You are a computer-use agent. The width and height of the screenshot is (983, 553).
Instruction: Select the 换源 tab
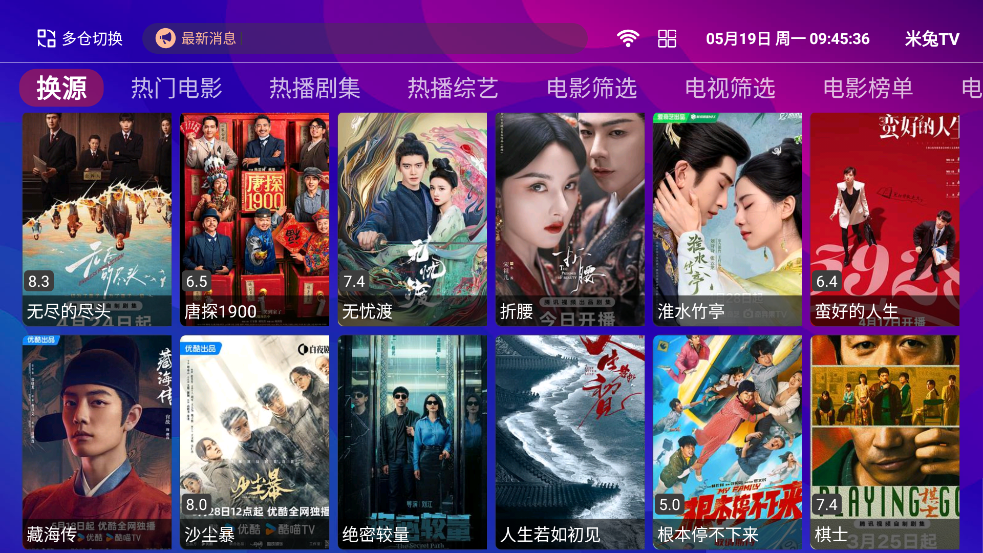[x=62, y=88]
